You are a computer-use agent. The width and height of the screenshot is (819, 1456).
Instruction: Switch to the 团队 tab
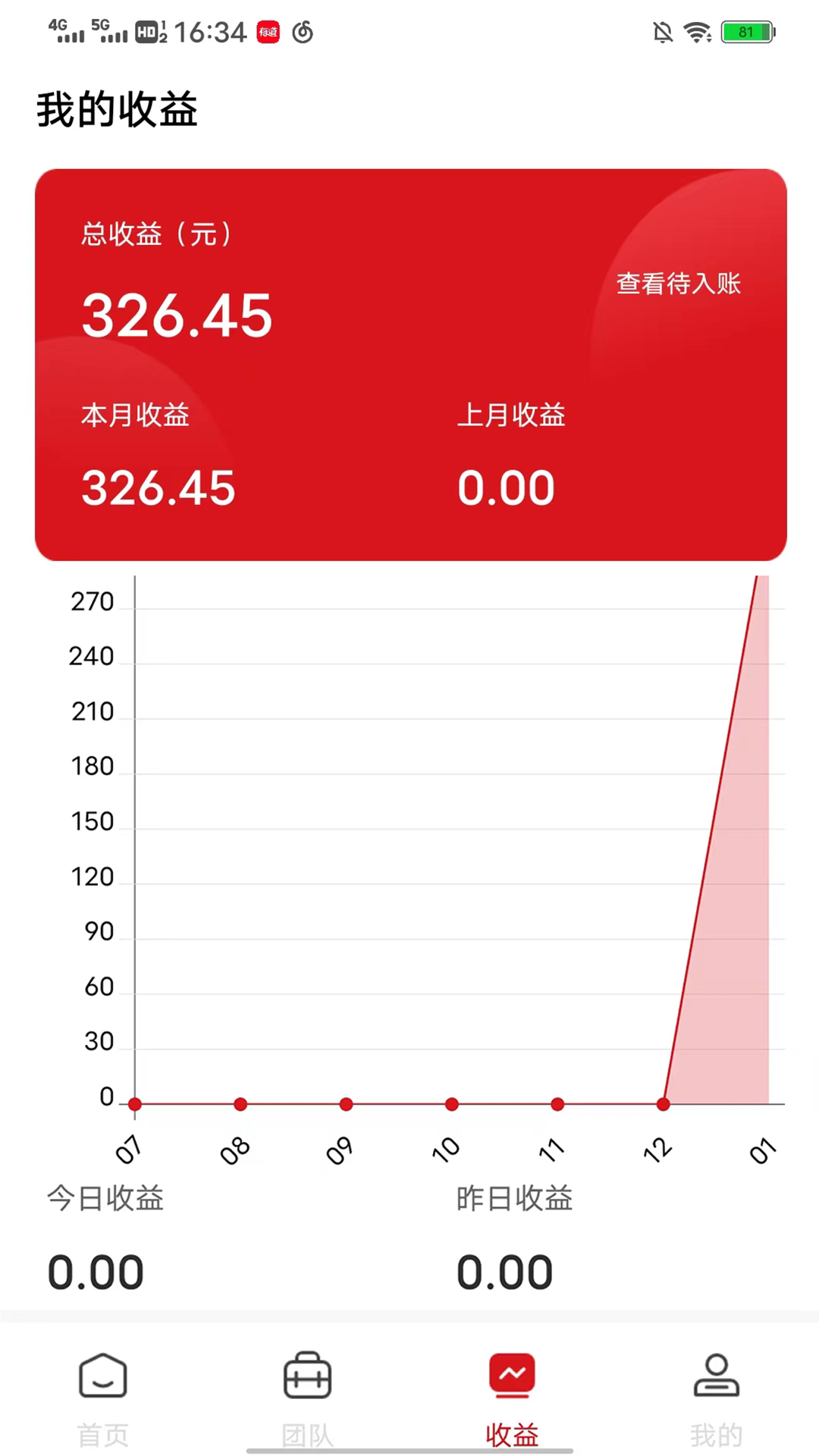tap(307, 1397)
